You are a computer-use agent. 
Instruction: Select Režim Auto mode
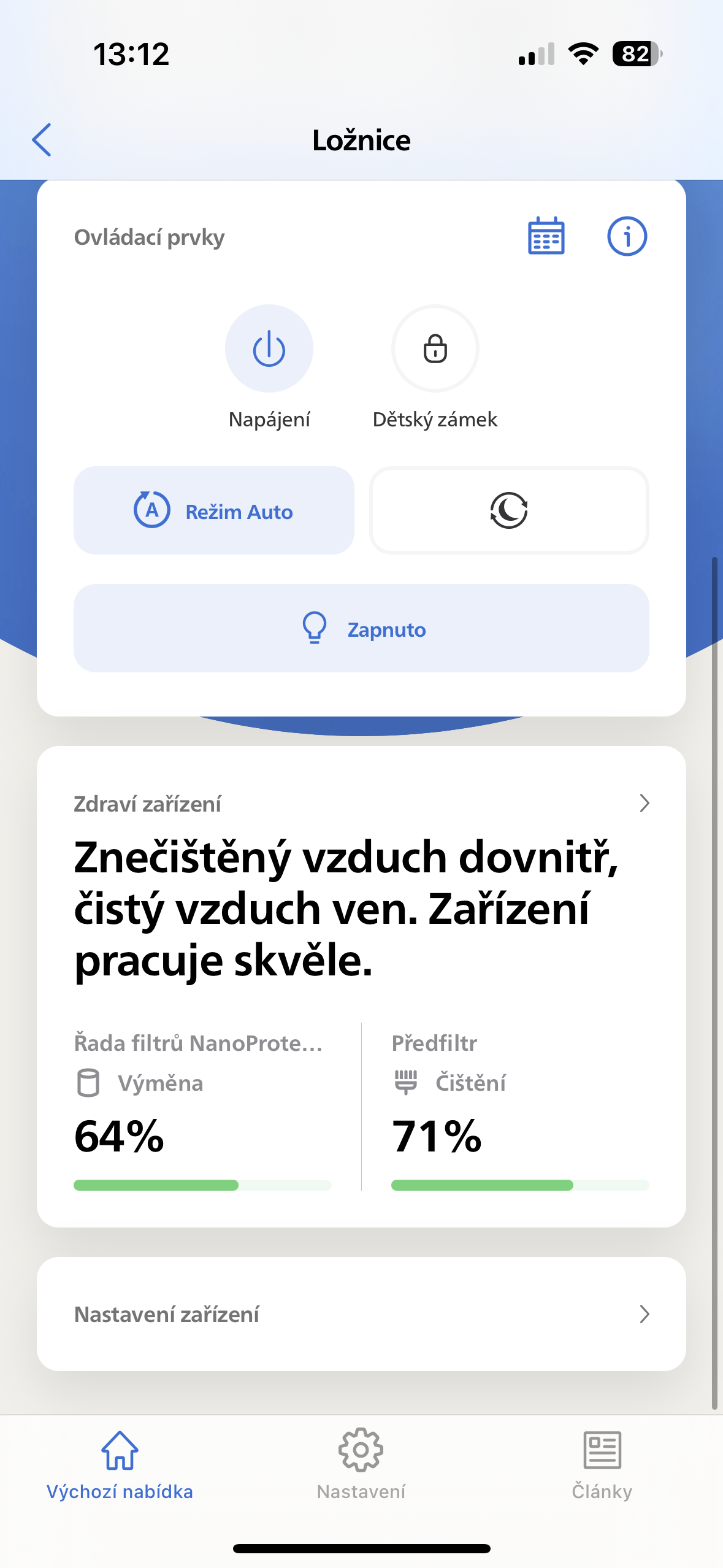pyautogui.click(x=213, y=510)
